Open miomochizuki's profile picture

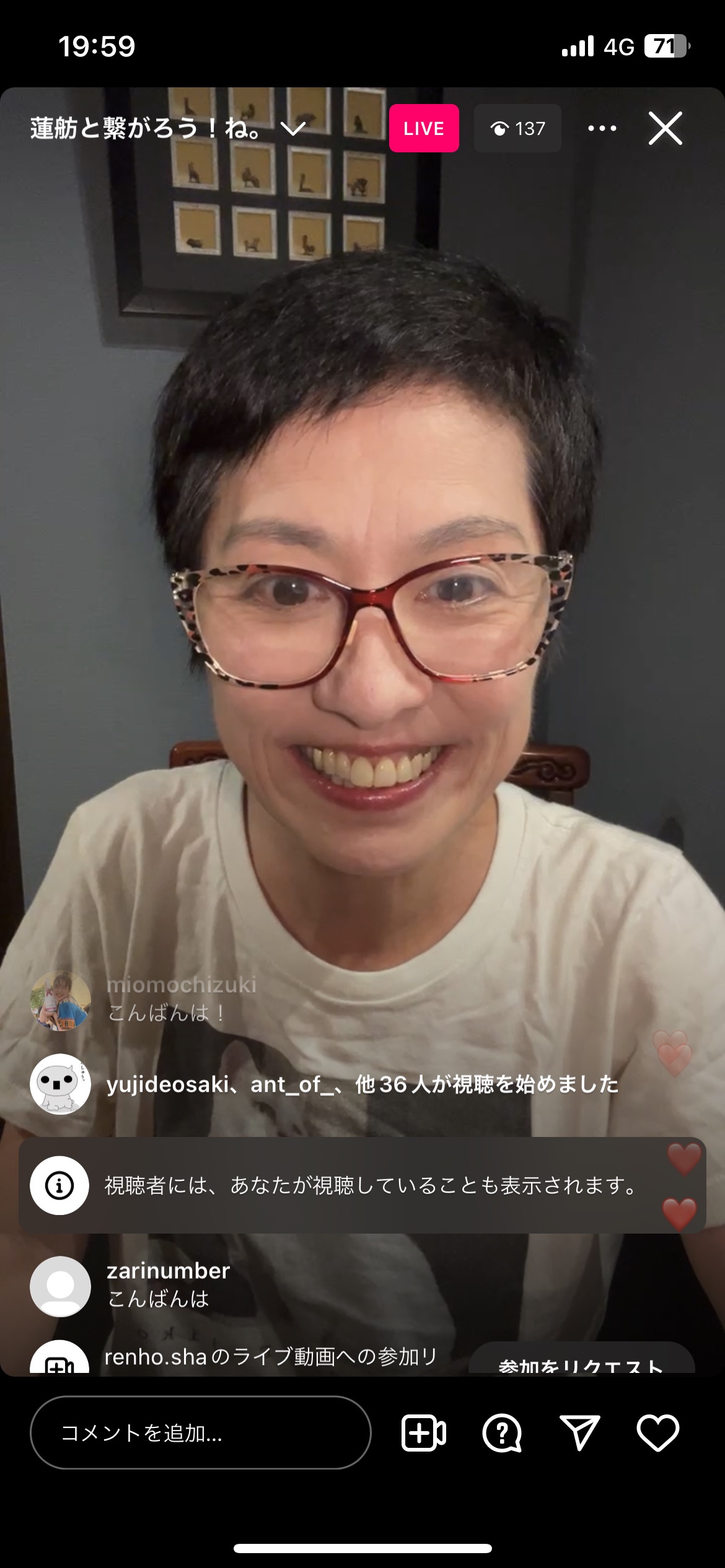pos(61,1000)
